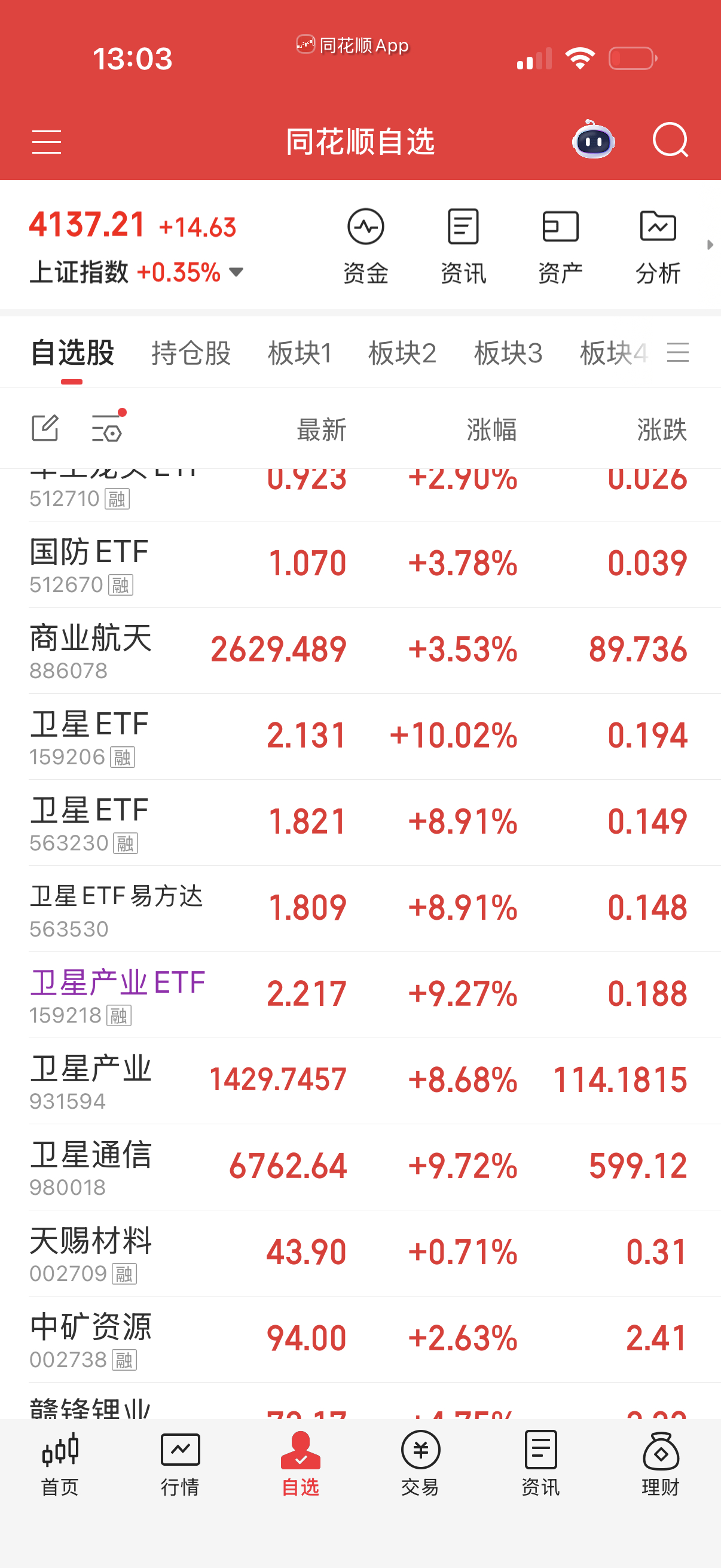Sort the list by 涨幅

(x=491, y=430)
